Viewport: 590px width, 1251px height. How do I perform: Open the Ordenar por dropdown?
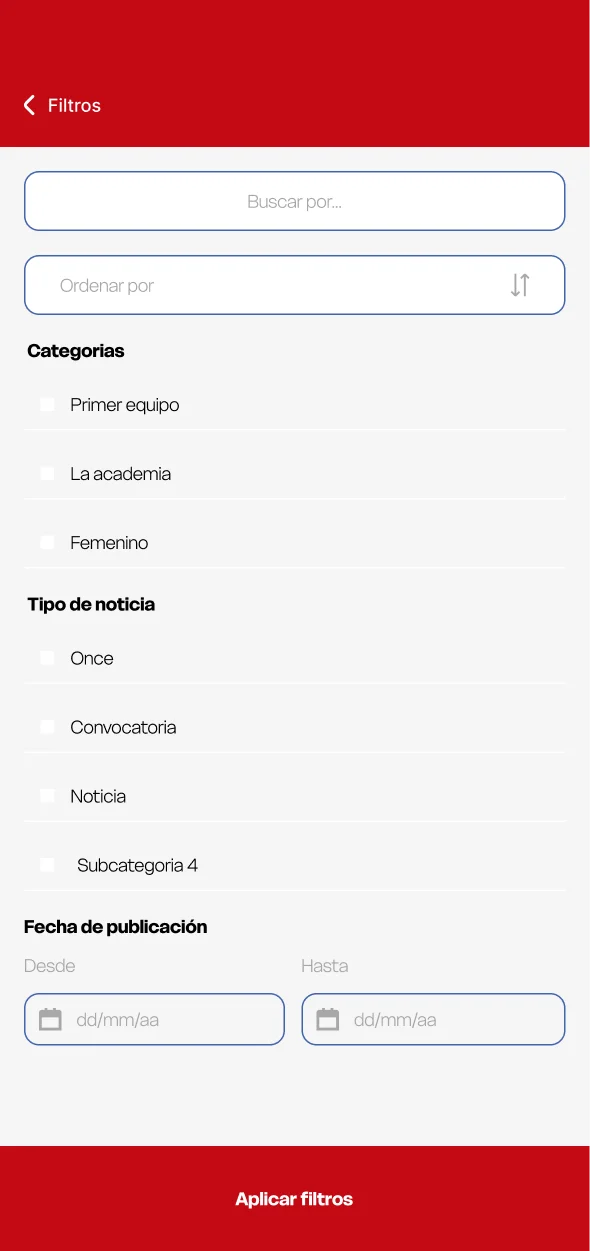point(295,285)
